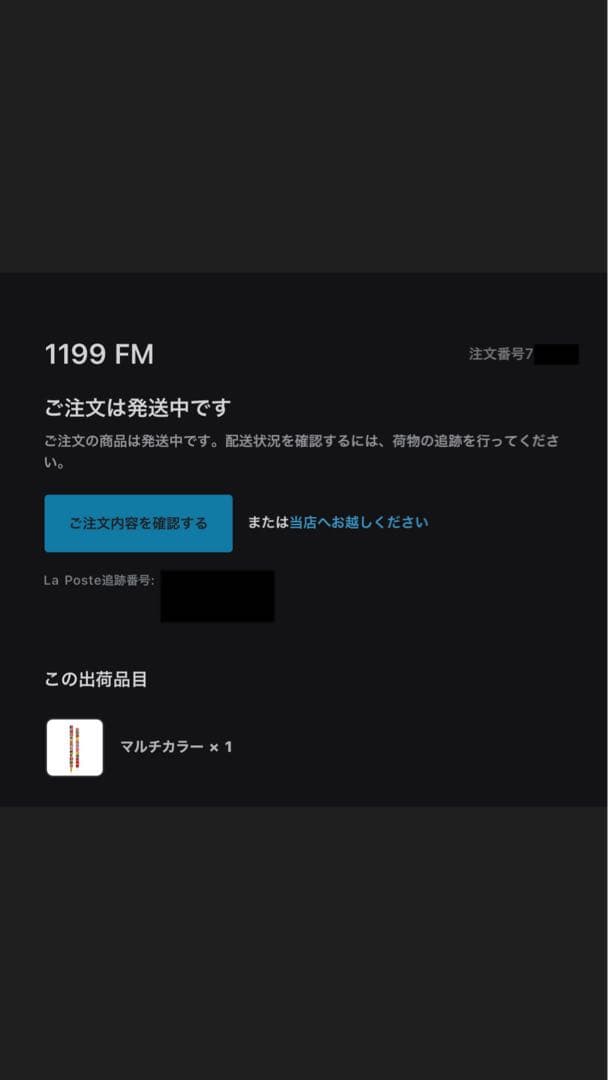The image size is (608, 1080).
Task: Tap the ご注文内容を確認する button
Action: 138,523
